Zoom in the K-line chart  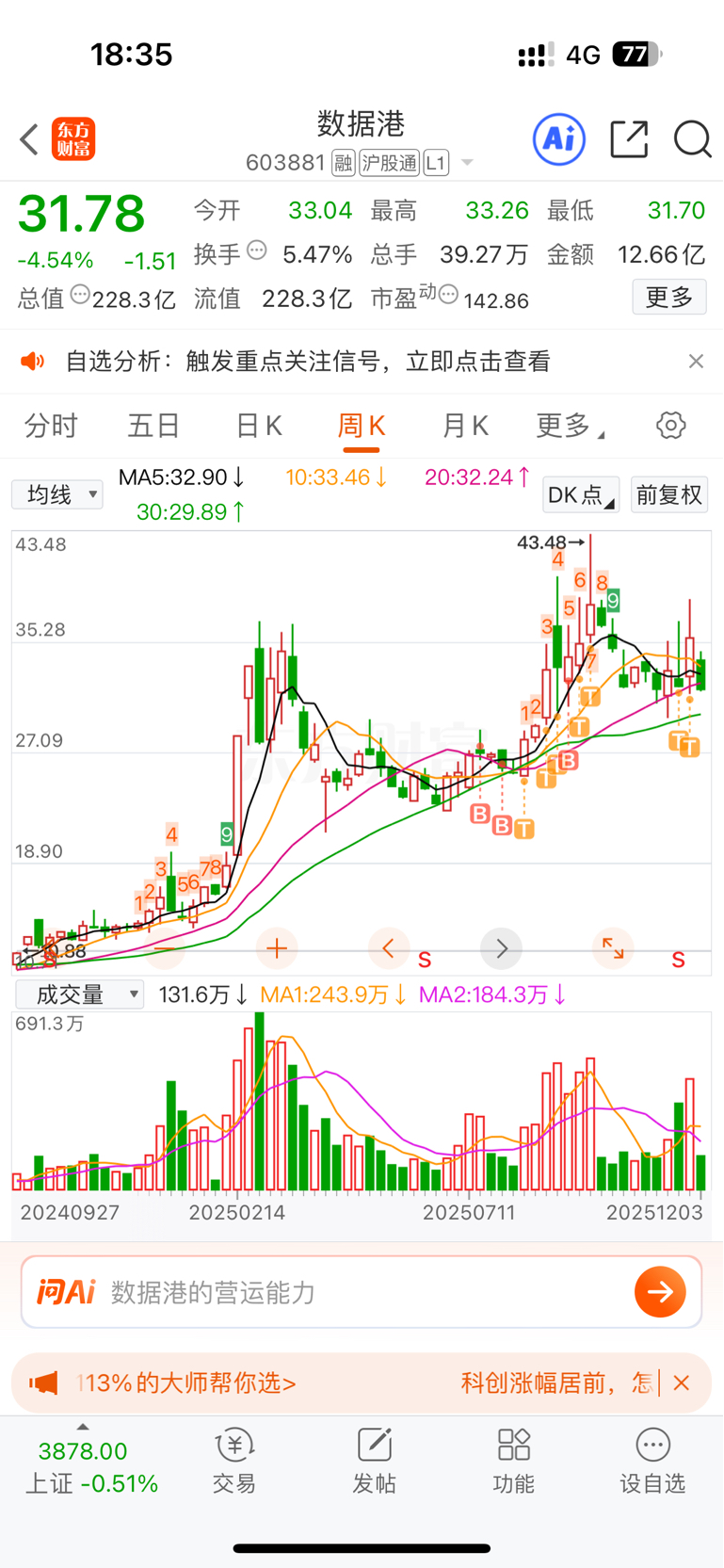(x=277, y=948)
